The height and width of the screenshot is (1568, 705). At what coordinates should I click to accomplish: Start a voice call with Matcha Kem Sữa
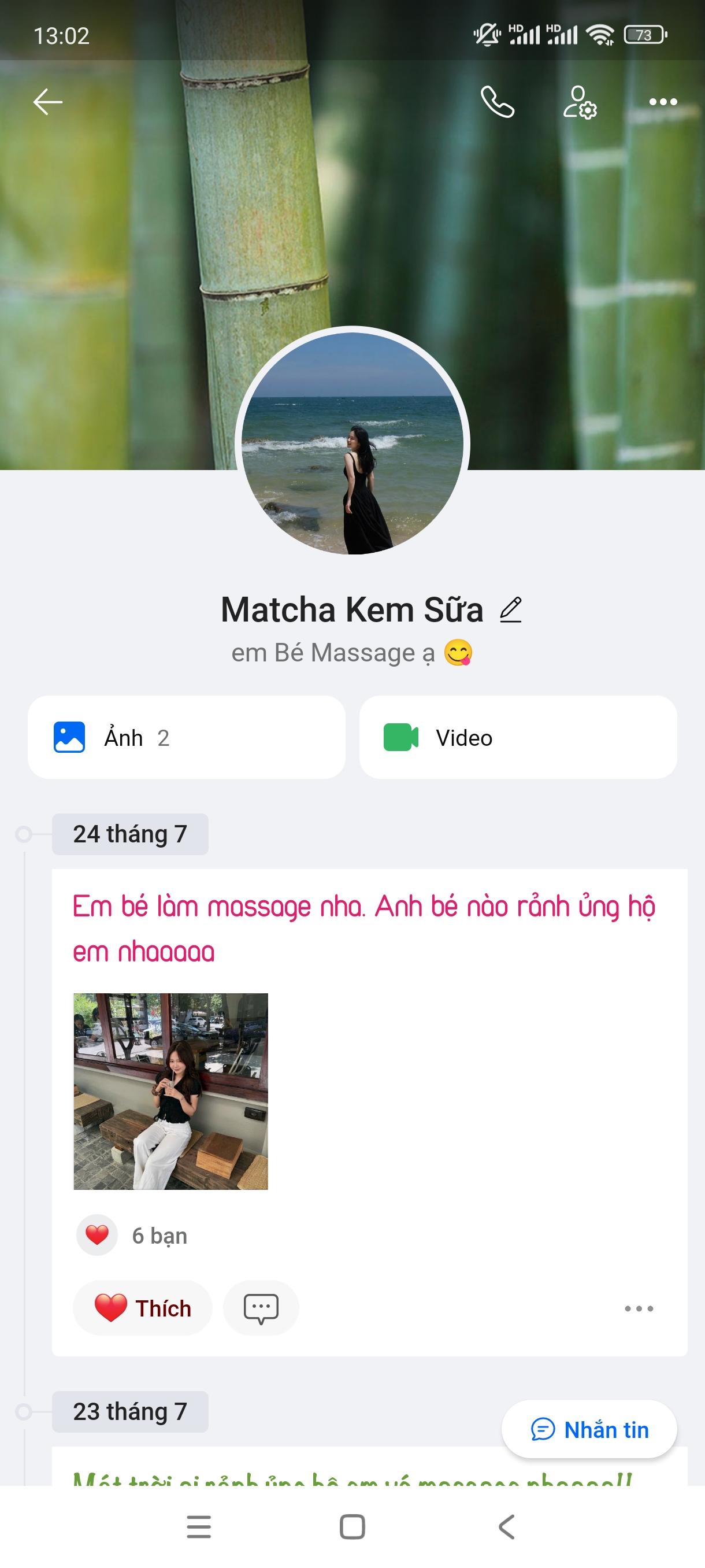[497, 102]
